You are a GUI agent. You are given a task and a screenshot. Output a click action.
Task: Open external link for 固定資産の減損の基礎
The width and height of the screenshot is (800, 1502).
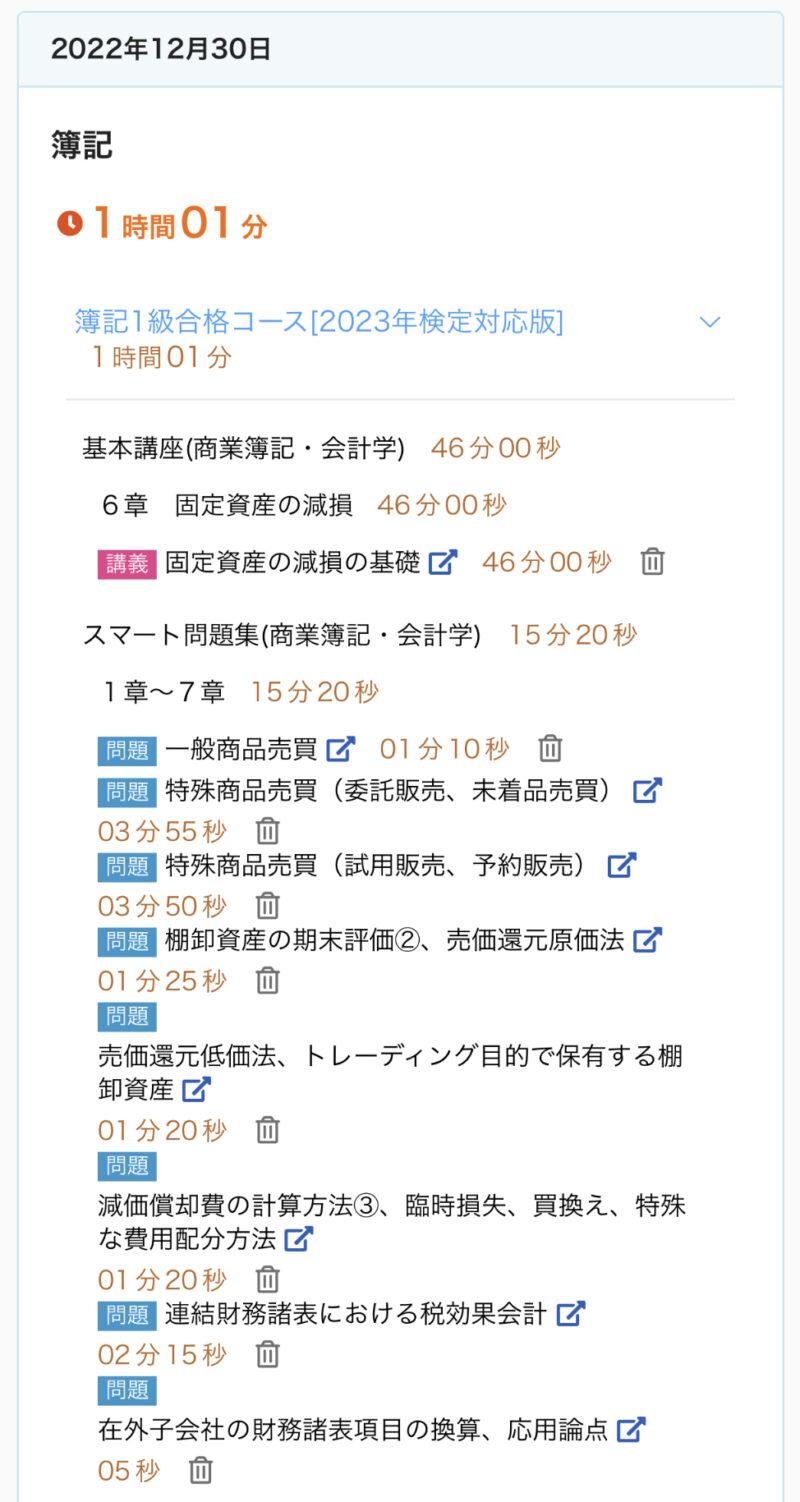[x=443, y=562]
